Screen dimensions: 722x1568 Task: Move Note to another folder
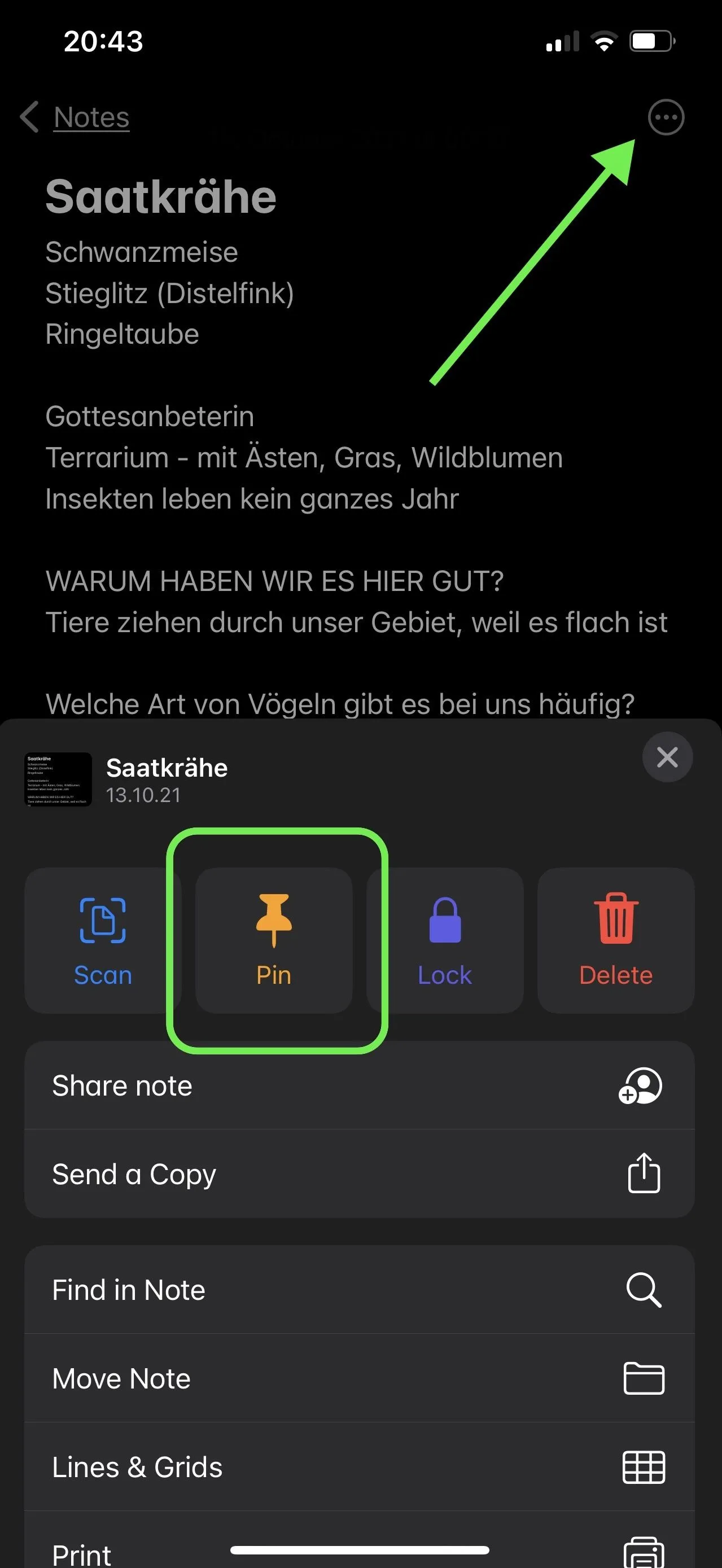click(359, 1378)
